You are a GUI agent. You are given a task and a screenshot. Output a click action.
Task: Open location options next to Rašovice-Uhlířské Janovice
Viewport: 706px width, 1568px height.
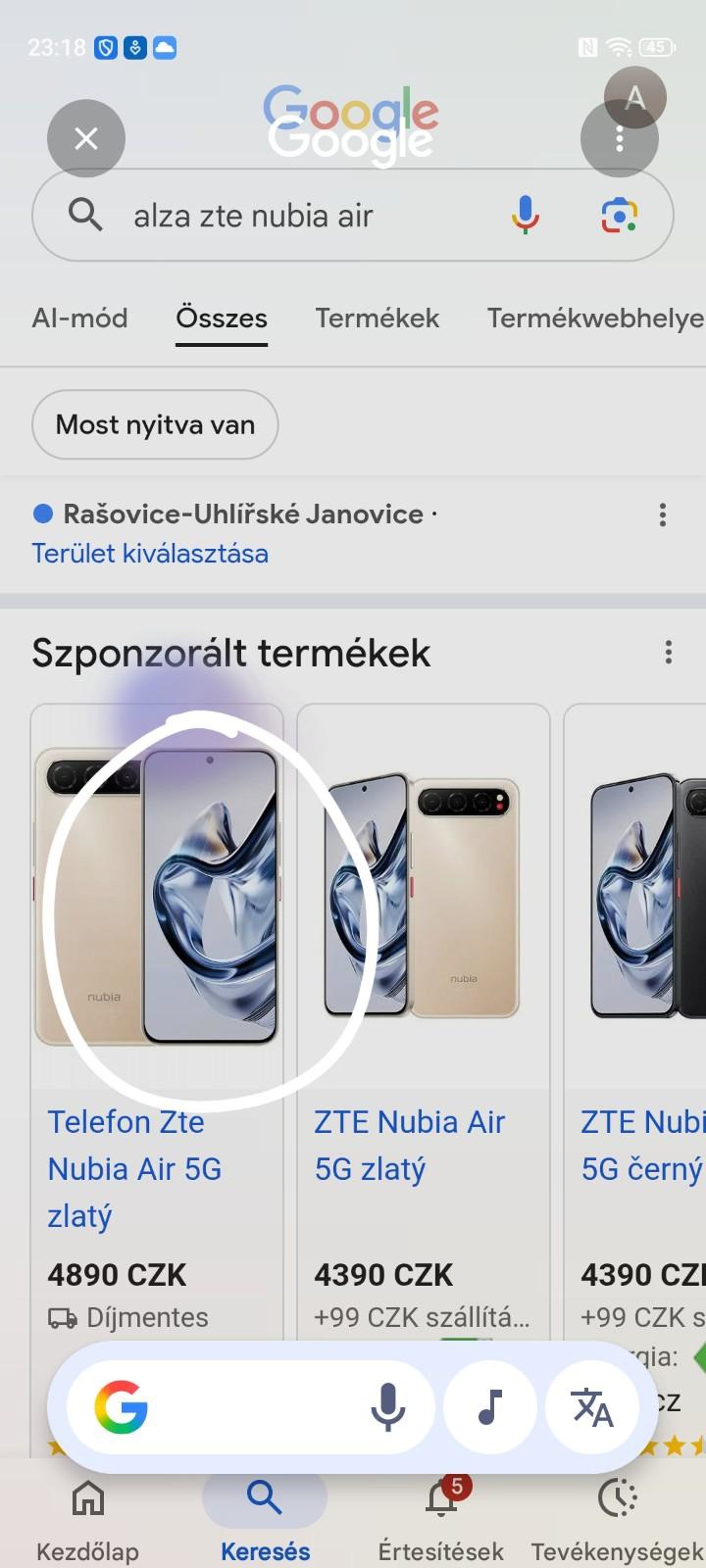click(x=663, y=515)
